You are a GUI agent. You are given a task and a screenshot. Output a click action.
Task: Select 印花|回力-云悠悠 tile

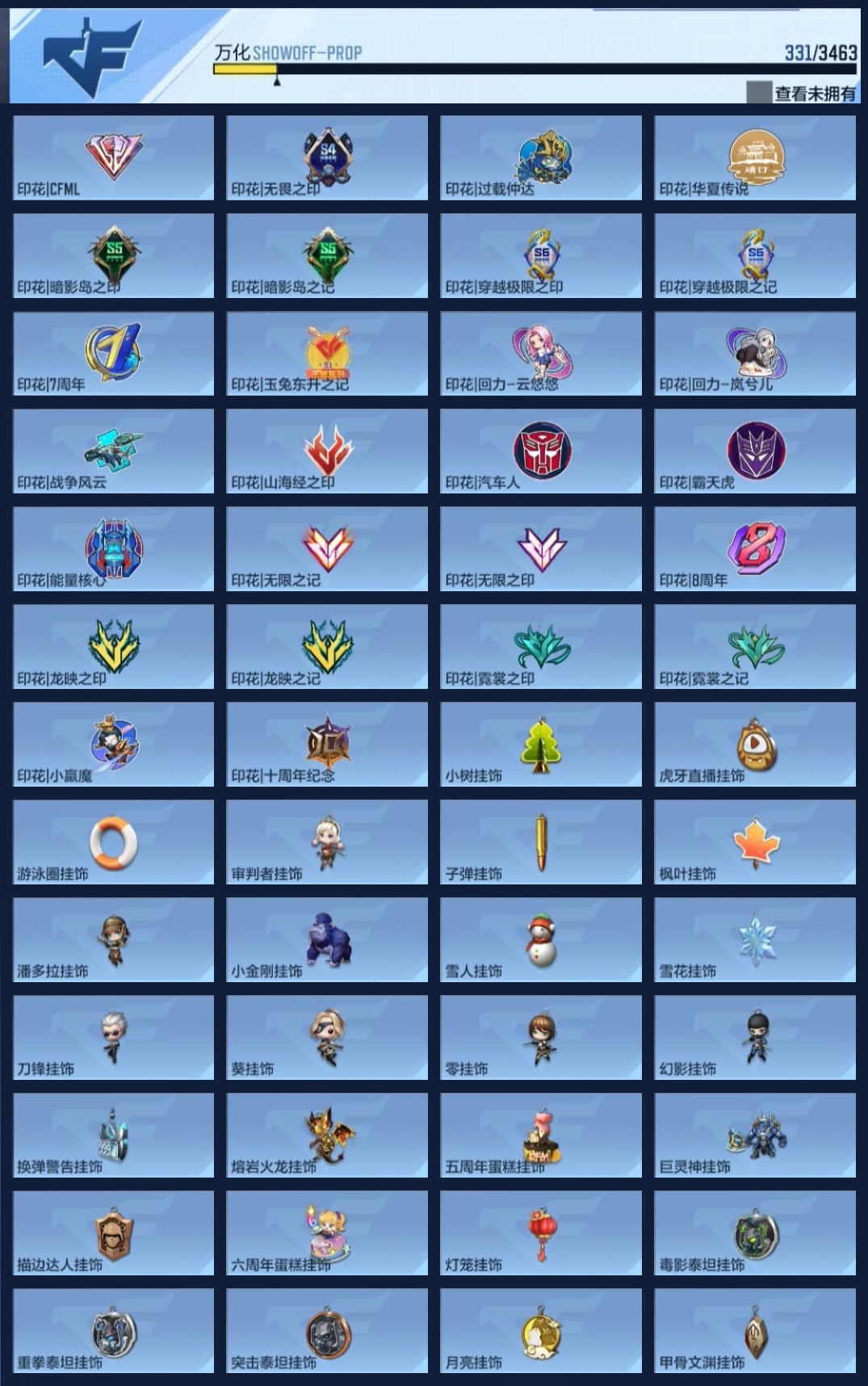pyautogui.click(x=541, y=353)
